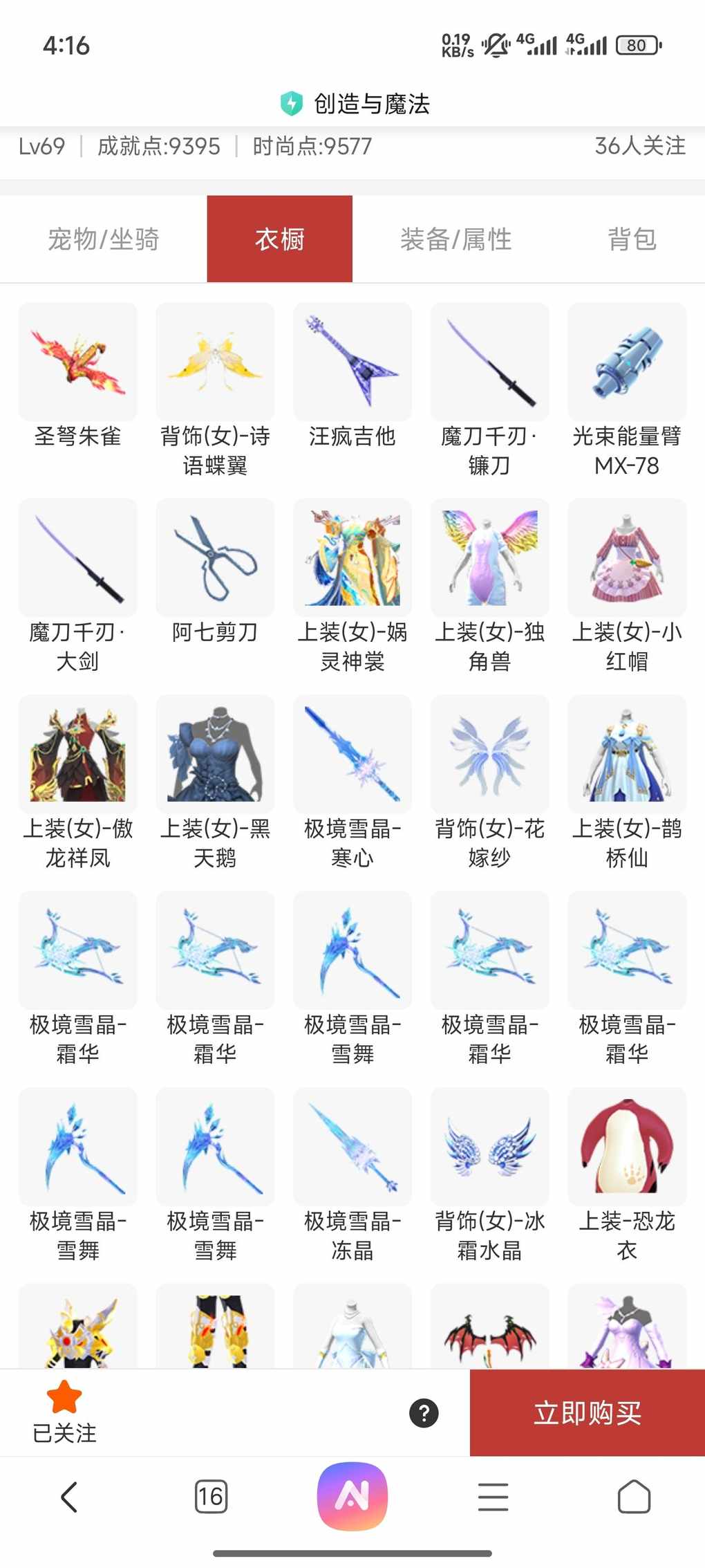Select the 光束能量臂MX-78 item

(627, 362)
